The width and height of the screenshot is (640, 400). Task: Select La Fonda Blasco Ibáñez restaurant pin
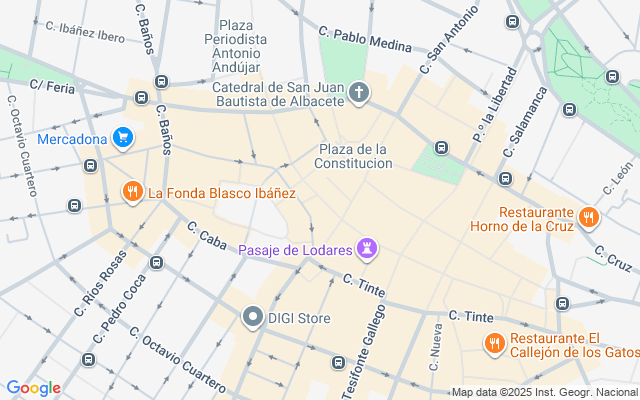click(132, 191)
